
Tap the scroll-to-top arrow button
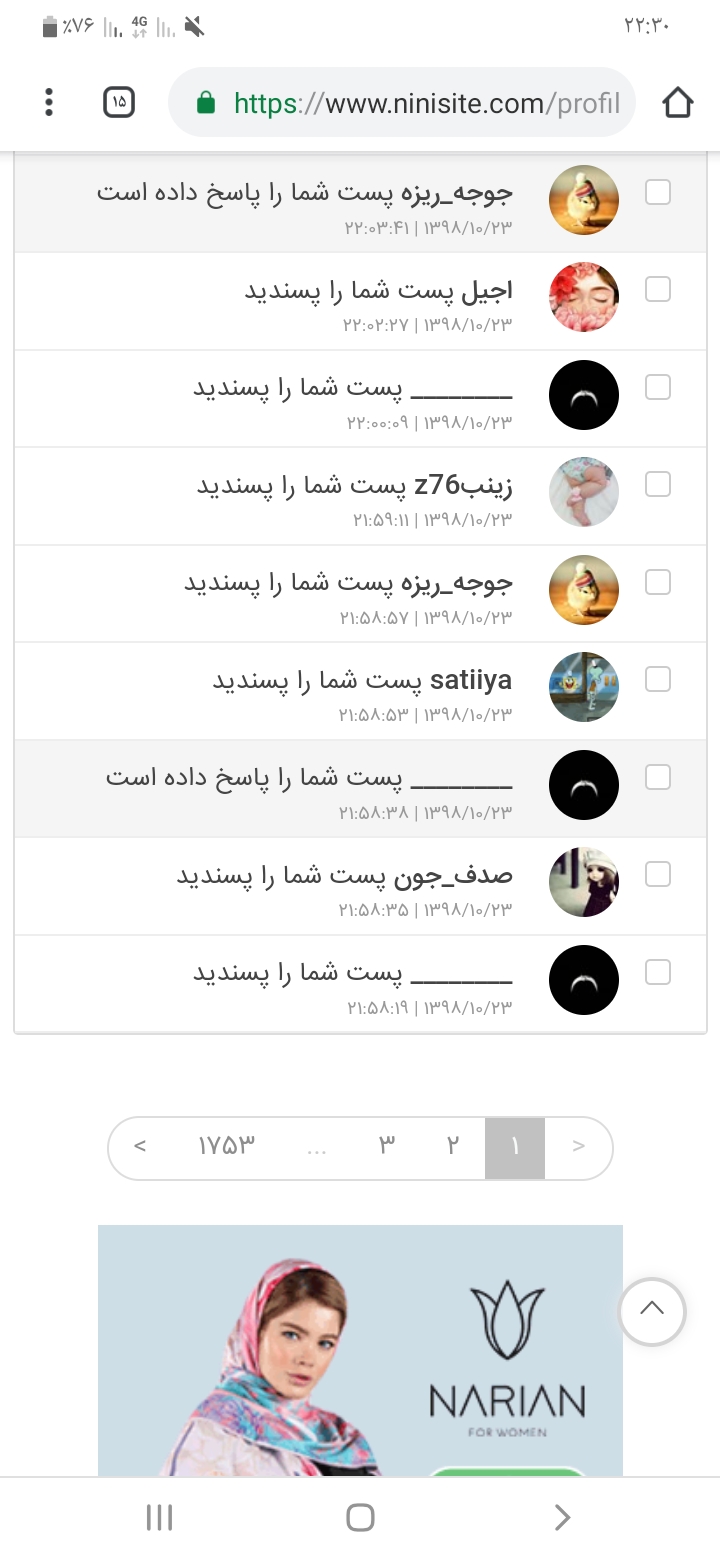(652, 1310)
